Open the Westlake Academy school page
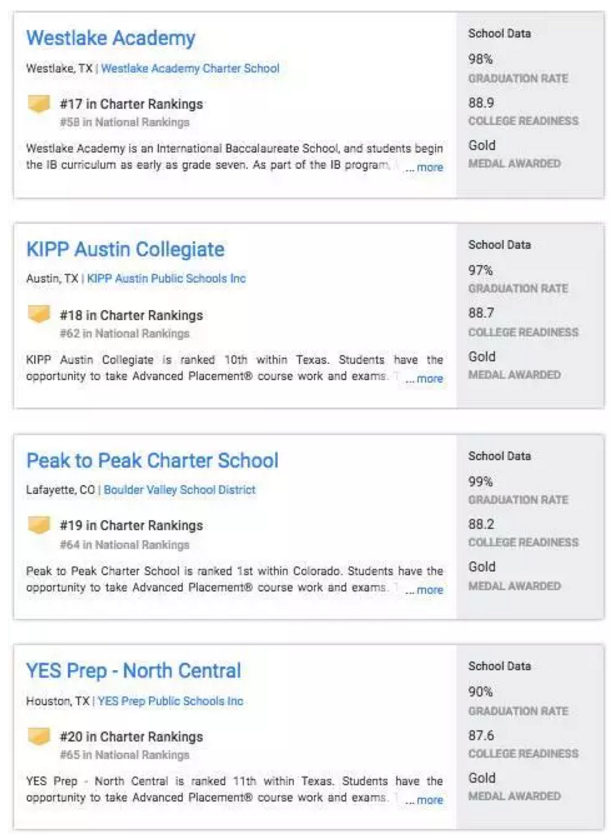 [x=110, y=39]
